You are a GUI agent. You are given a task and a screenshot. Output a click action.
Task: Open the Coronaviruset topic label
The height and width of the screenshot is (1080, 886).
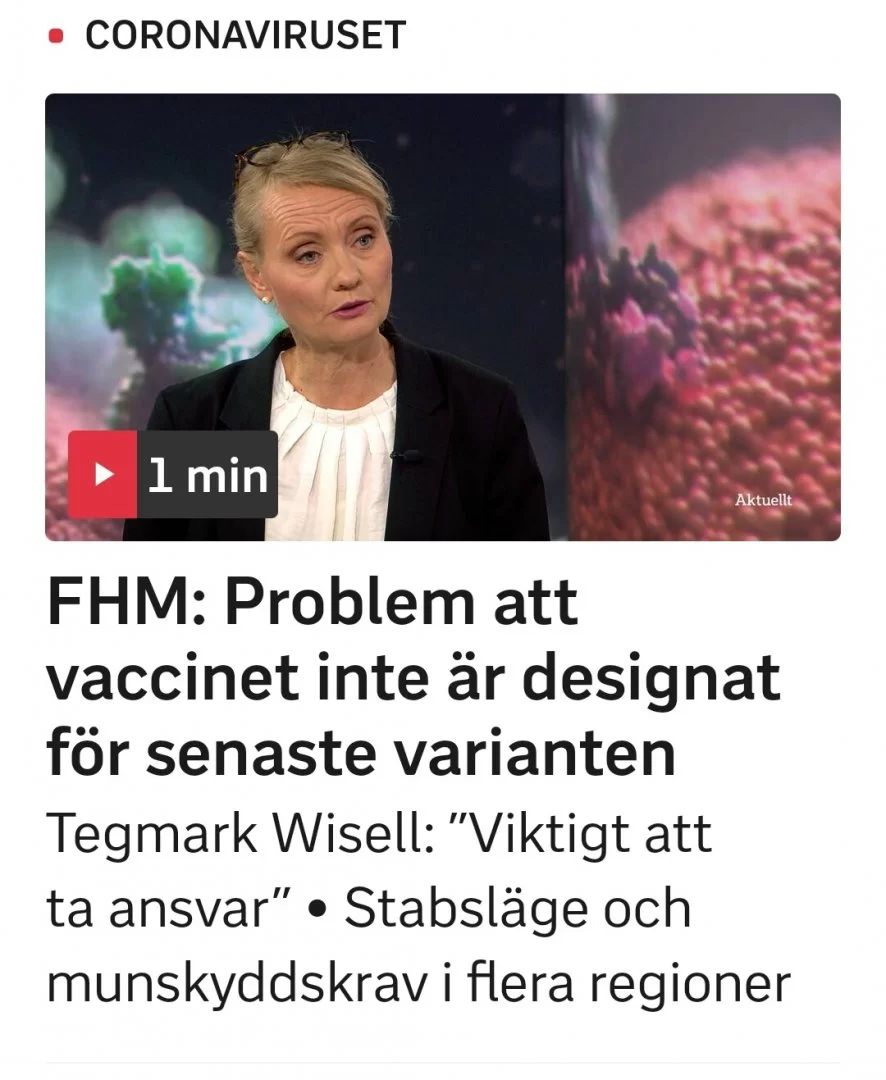click(x=245, y=36)
